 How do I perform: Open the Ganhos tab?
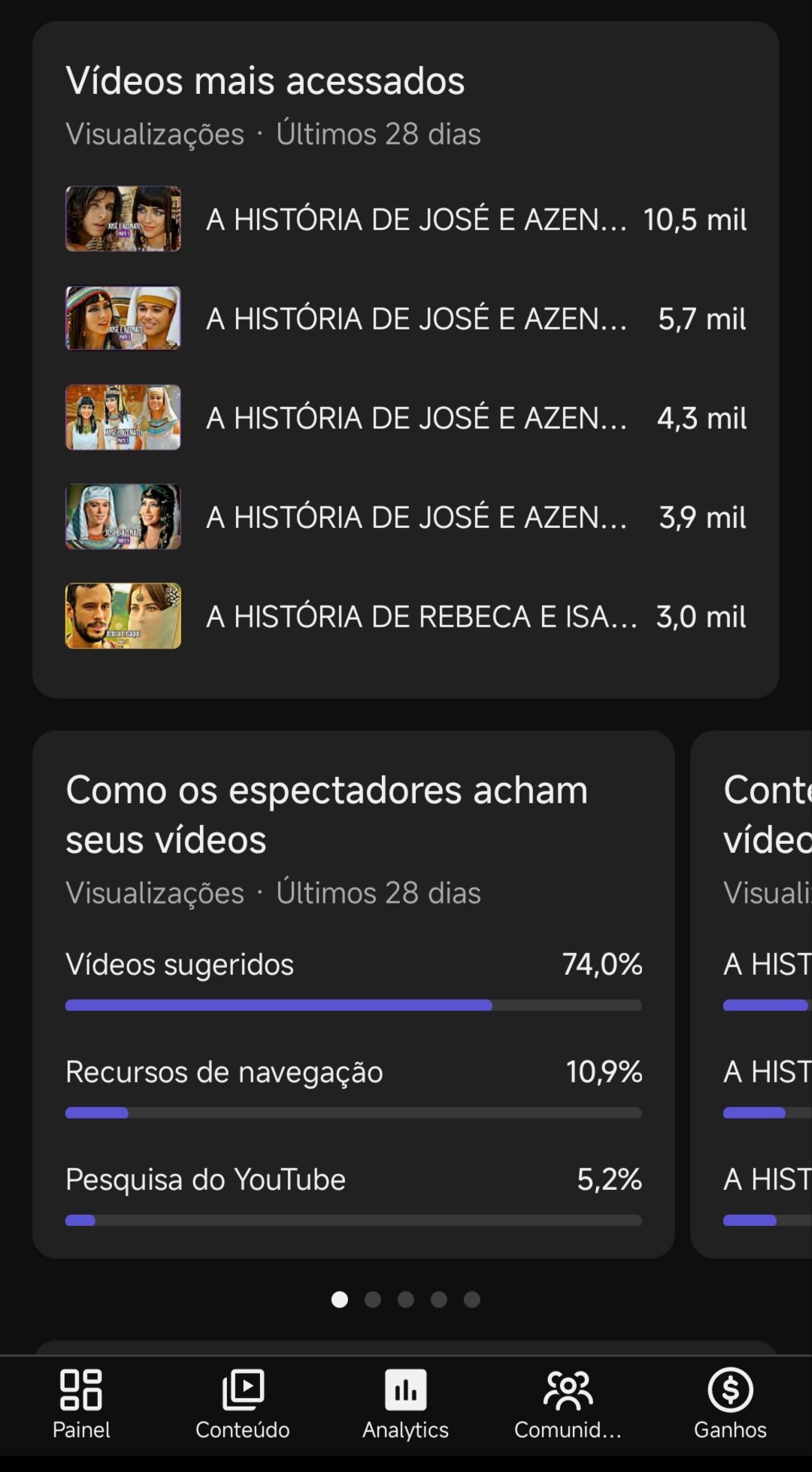(730, 1404)
